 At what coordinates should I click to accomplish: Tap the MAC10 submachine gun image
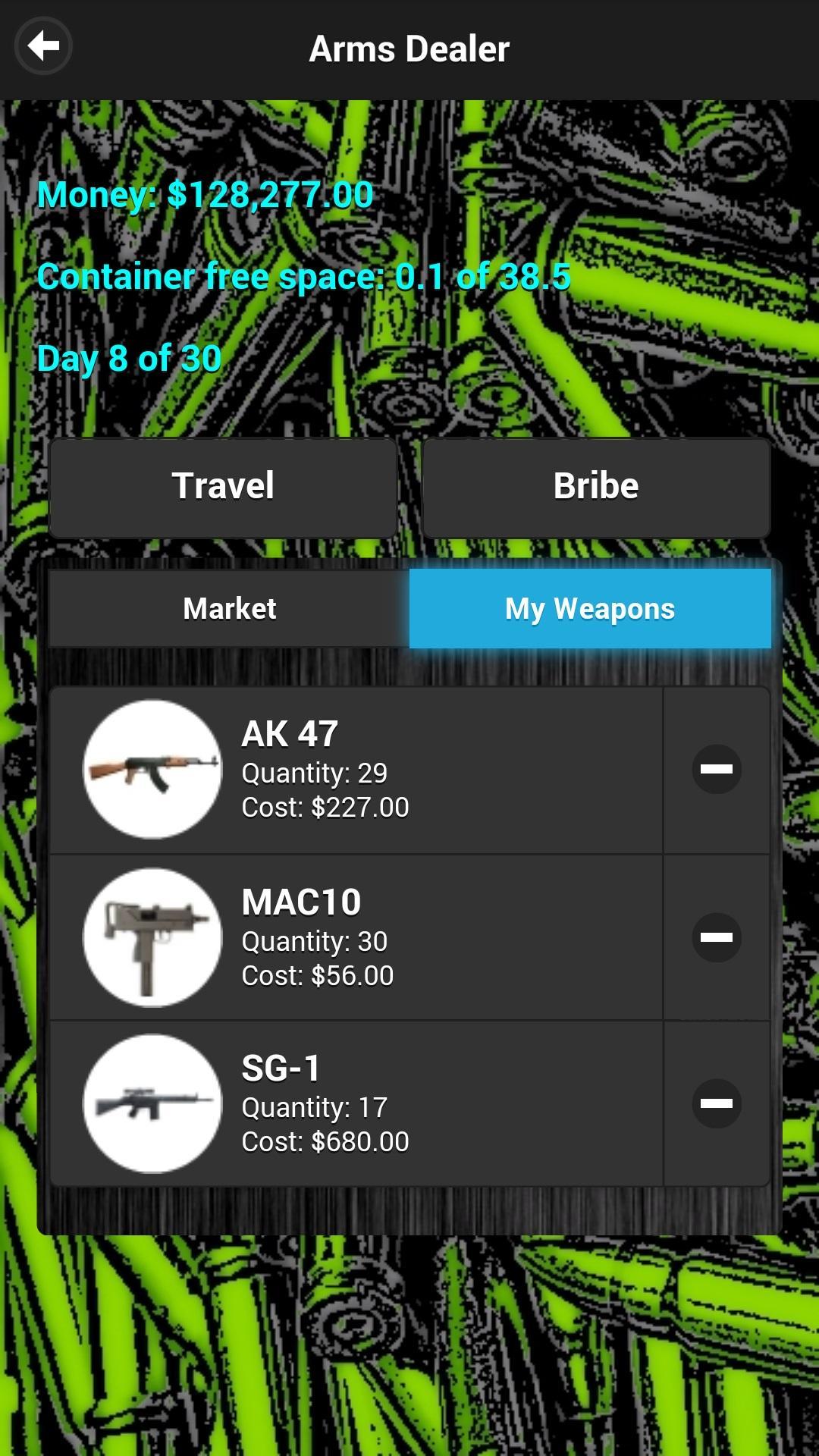tap(152, 938)
